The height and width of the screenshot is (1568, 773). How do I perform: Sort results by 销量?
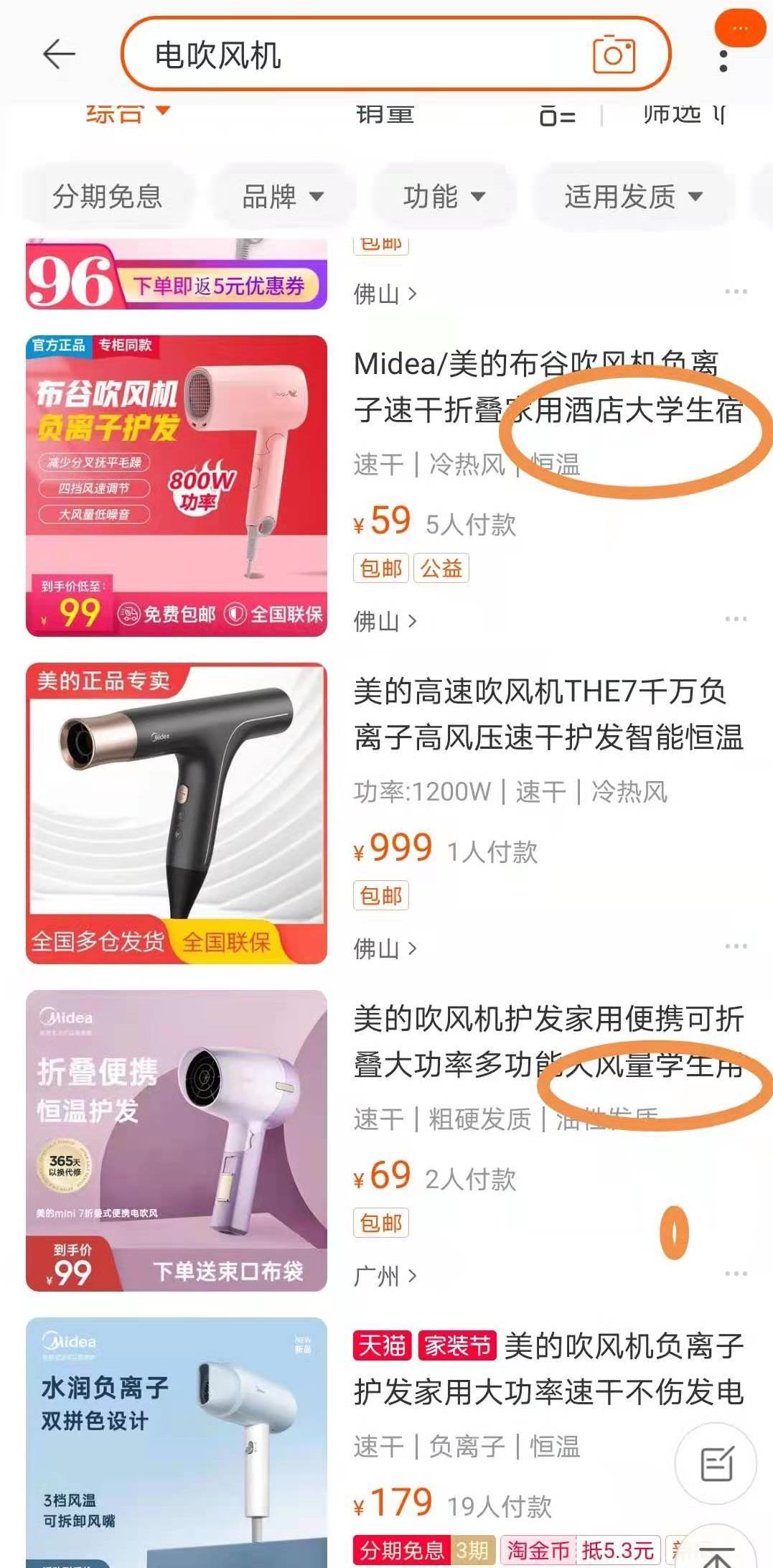(385, 113)
